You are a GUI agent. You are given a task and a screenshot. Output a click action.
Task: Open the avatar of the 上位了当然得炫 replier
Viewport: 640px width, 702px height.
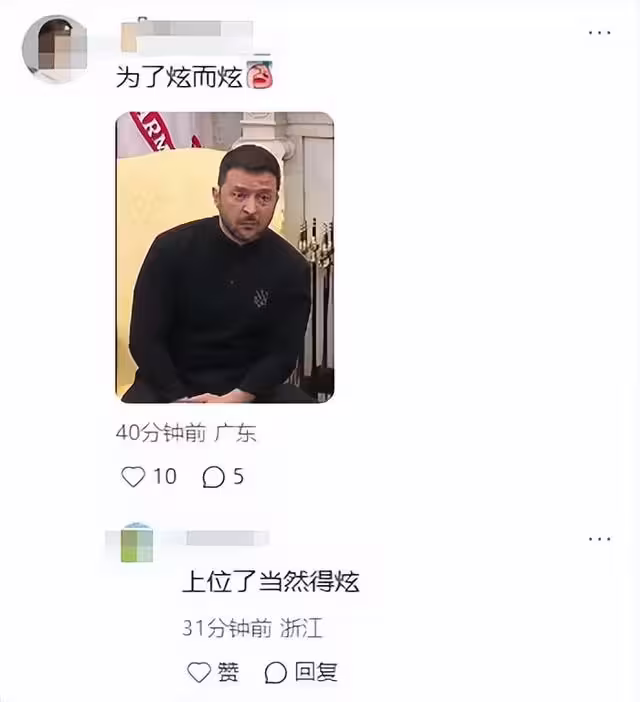[x=136, y=543]
